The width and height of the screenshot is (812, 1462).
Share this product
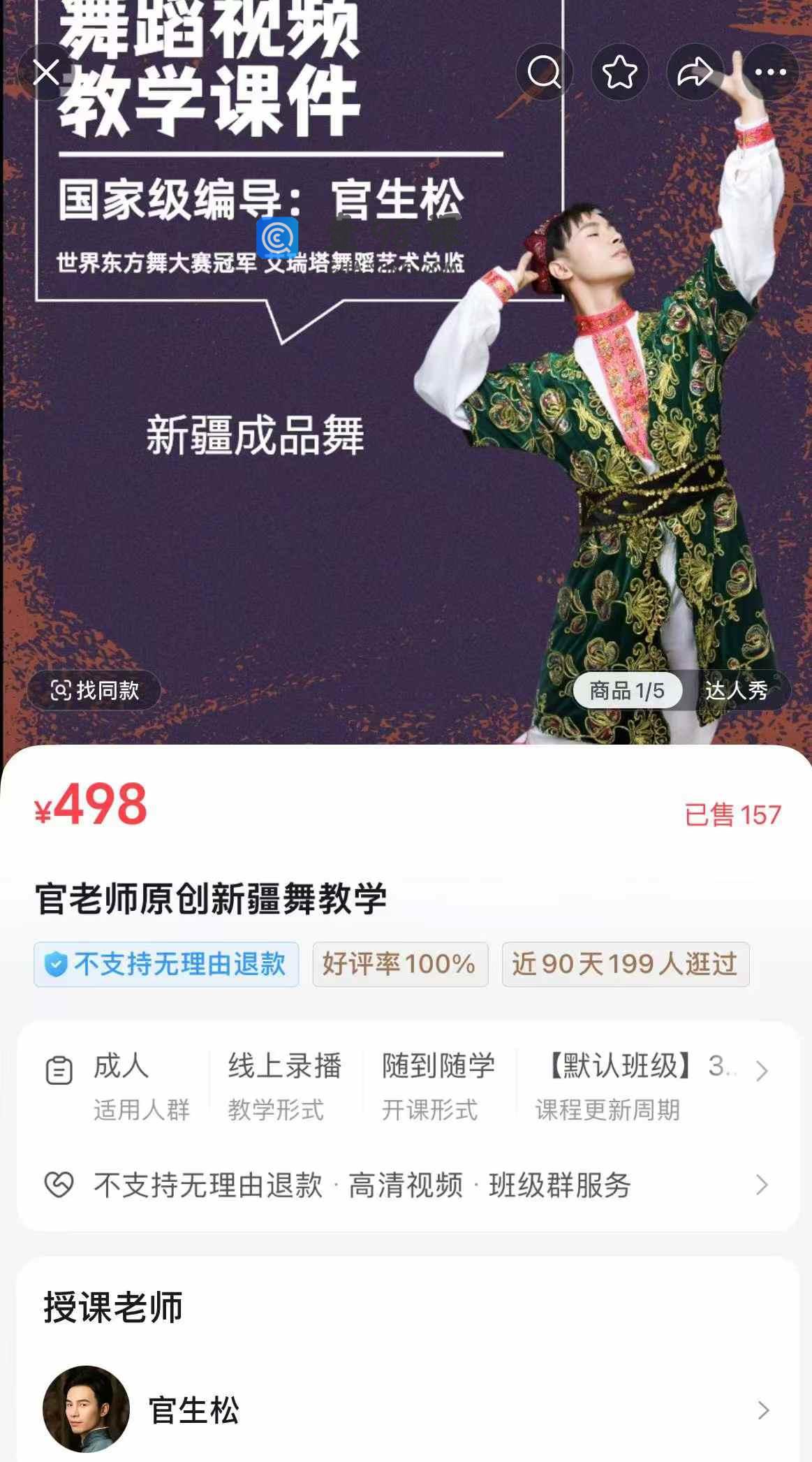695,72
